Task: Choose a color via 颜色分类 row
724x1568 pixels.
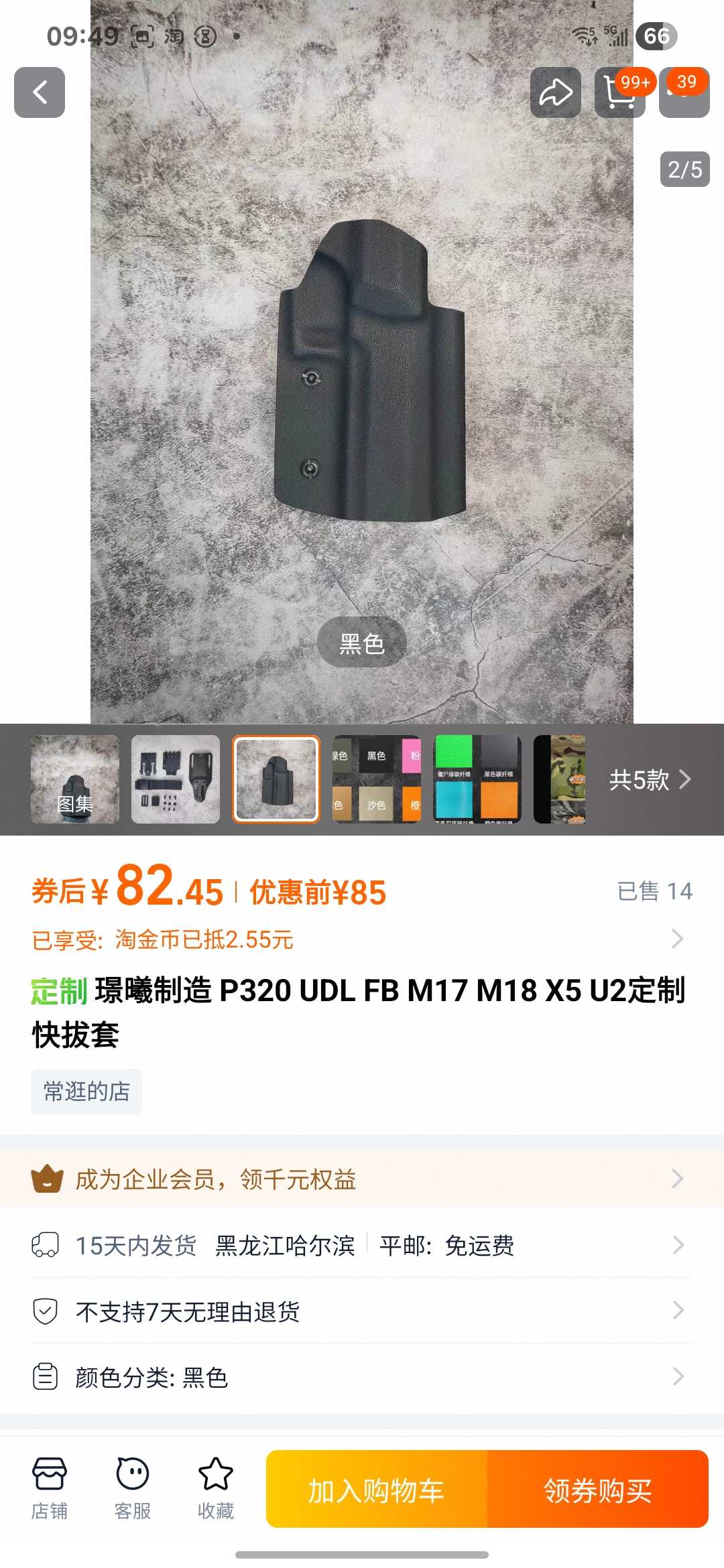Action: point(362,1378)
